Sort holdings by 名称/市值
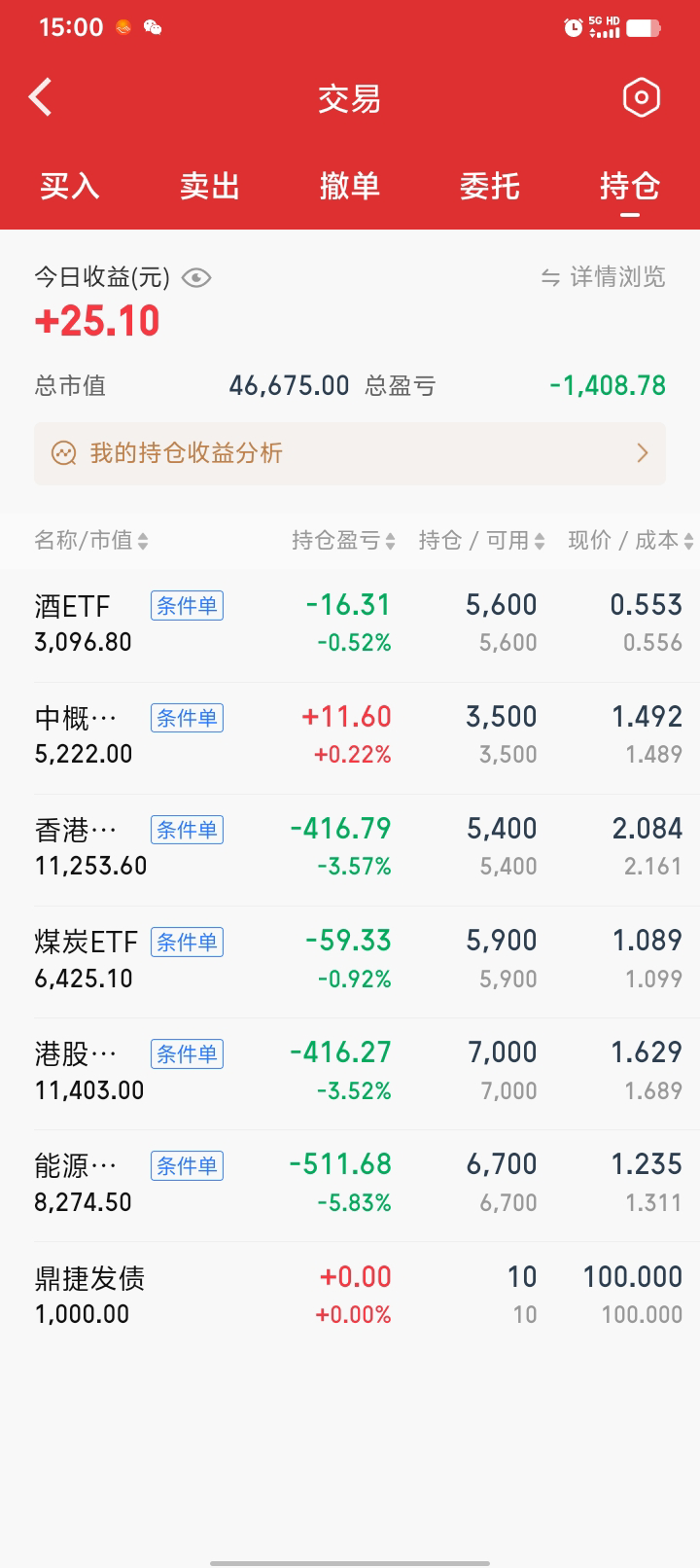 tap(91, 541)
